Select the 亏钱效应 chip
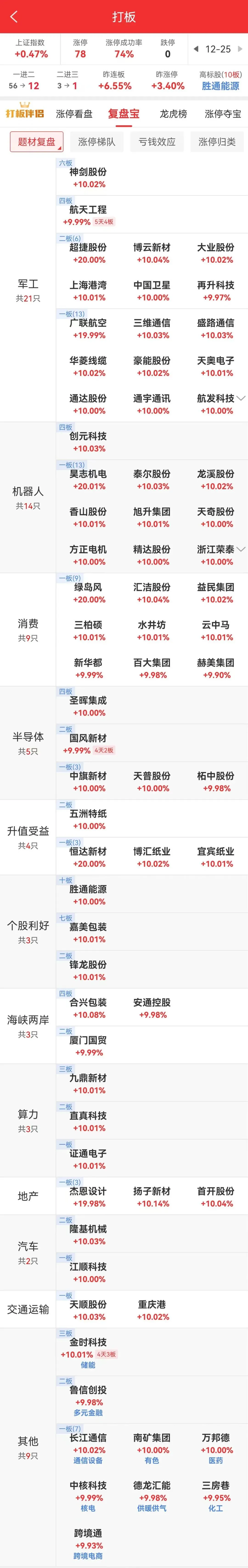The image size is (248, 1568). (x=157, y=142)
